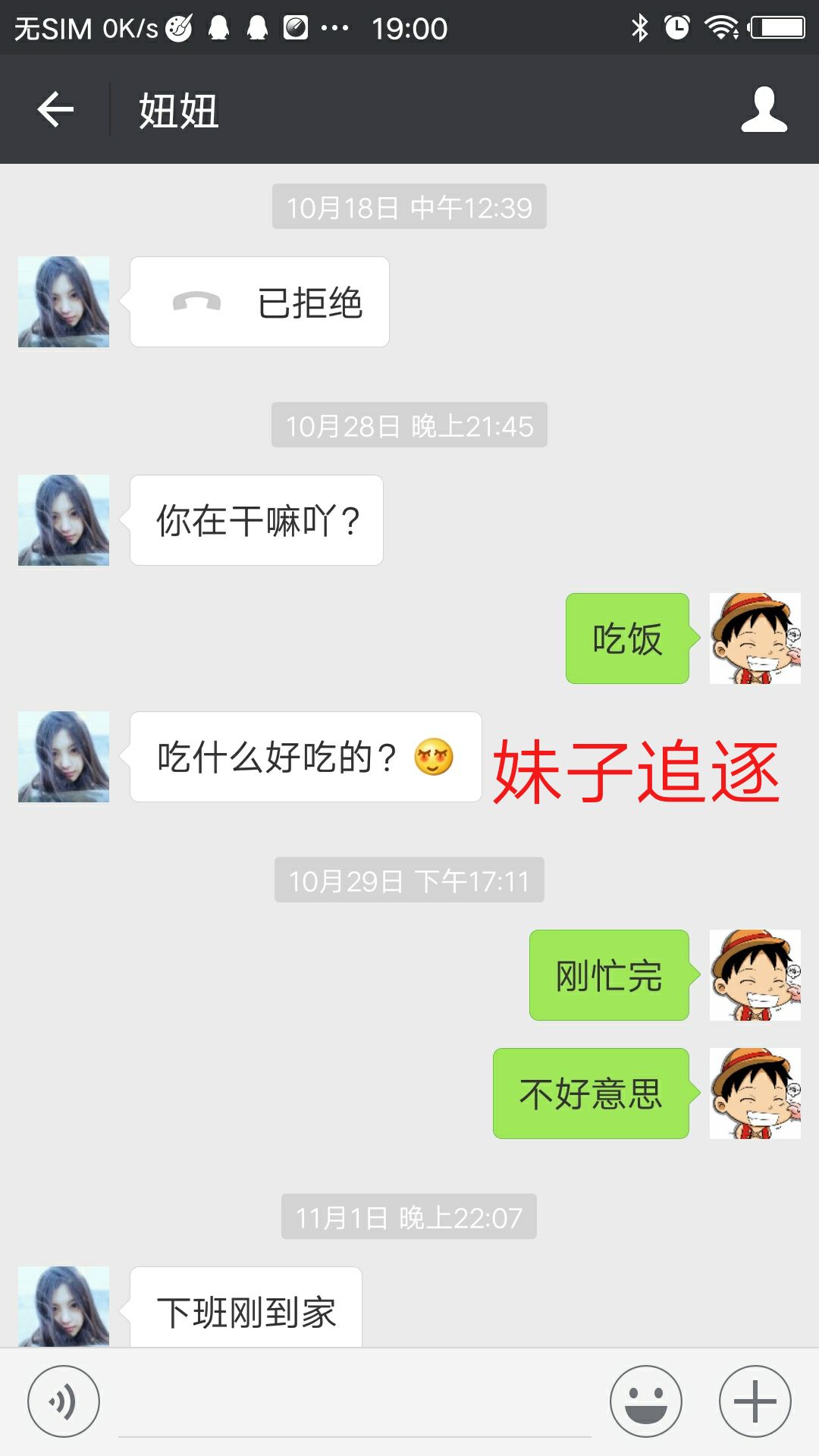
Task: Open the emoji sticker panel
Action: (x=646, y=1401)
